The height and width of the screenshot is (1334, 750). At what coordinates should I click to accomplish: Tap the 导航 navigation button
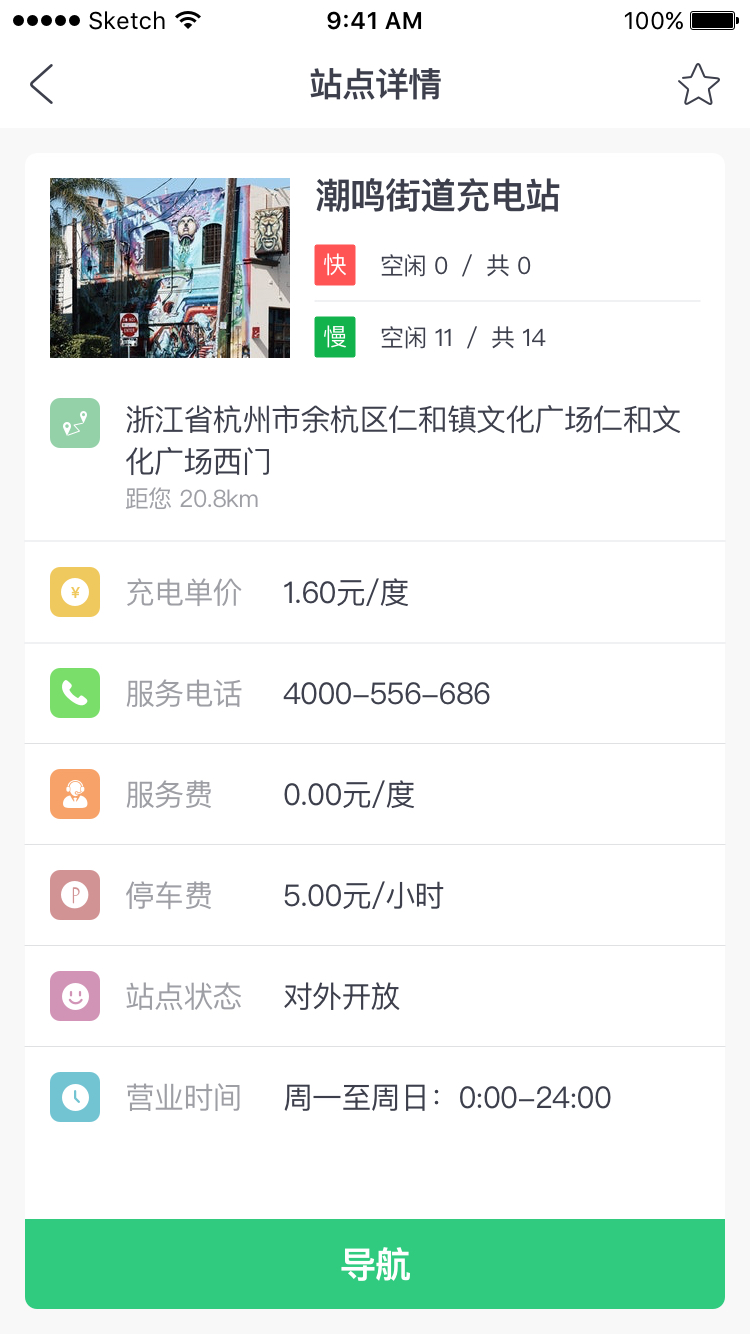point(375,1264)
